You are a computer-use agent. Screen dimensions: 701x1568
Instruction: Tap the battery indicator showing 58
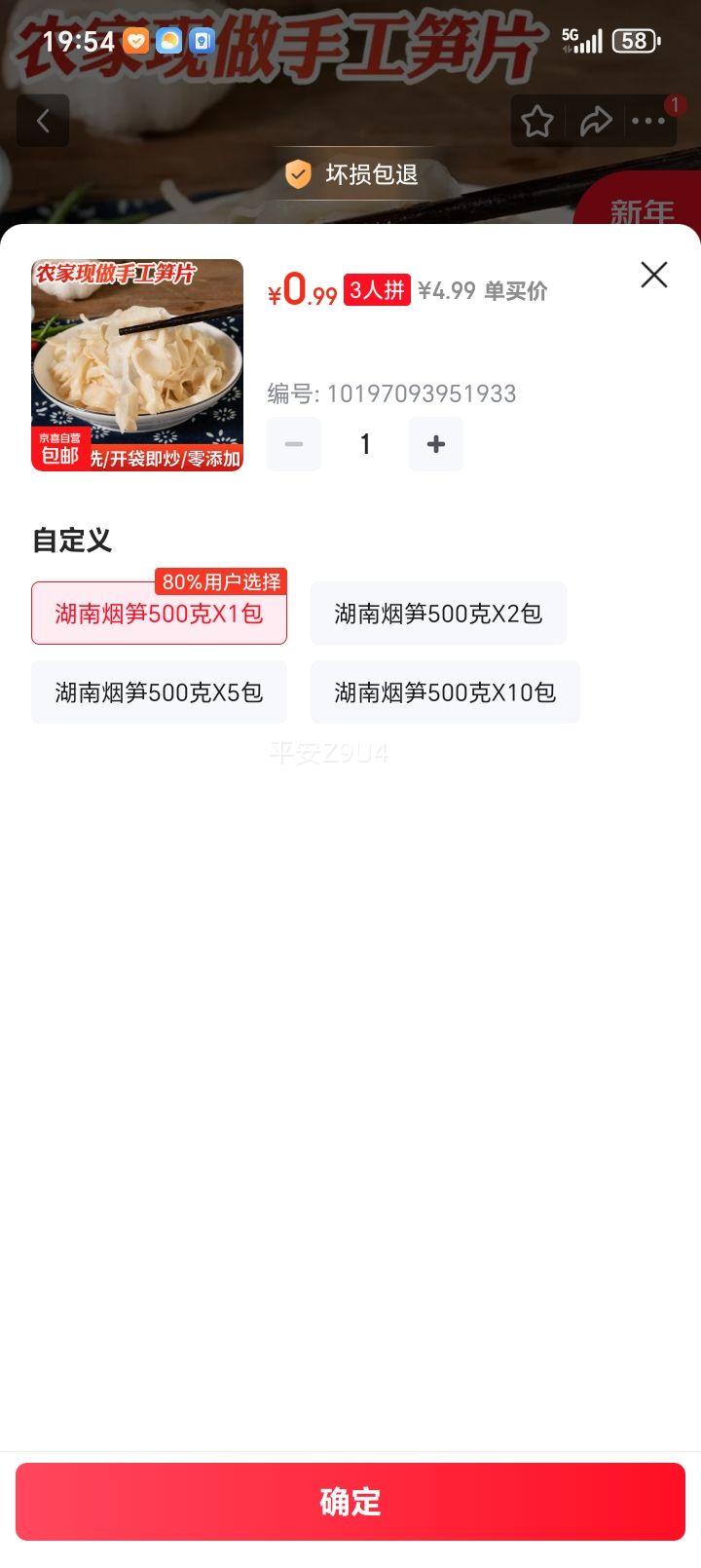click(x=635, y=40)
